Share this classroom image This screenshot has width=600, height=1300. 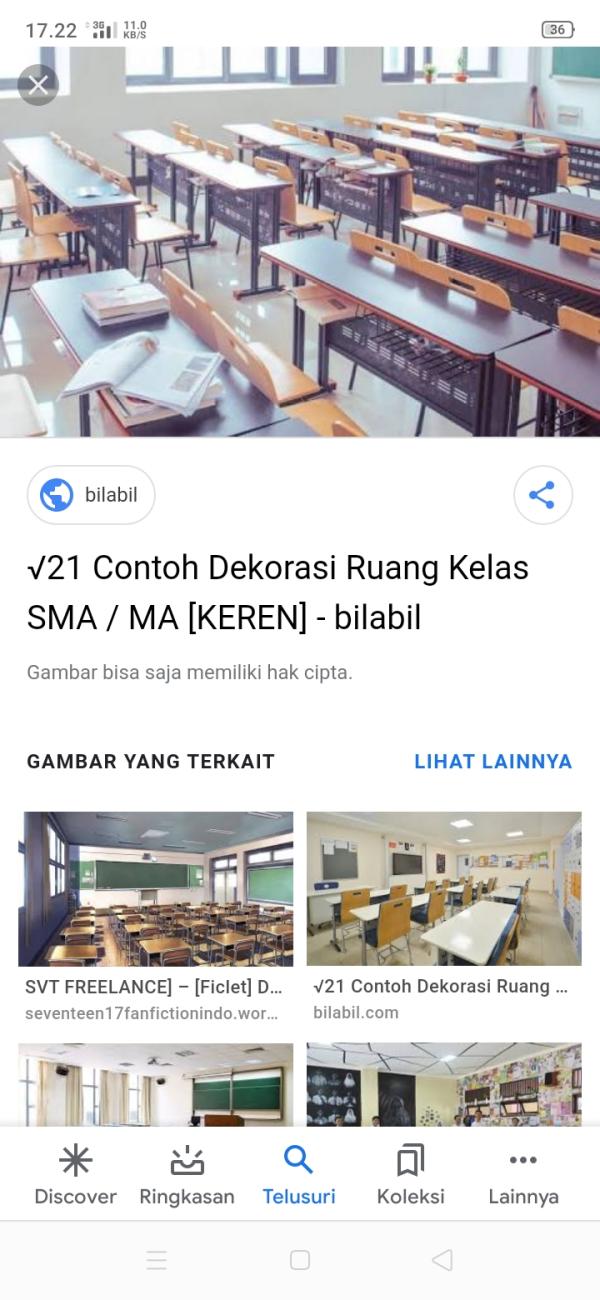[542, 495]
